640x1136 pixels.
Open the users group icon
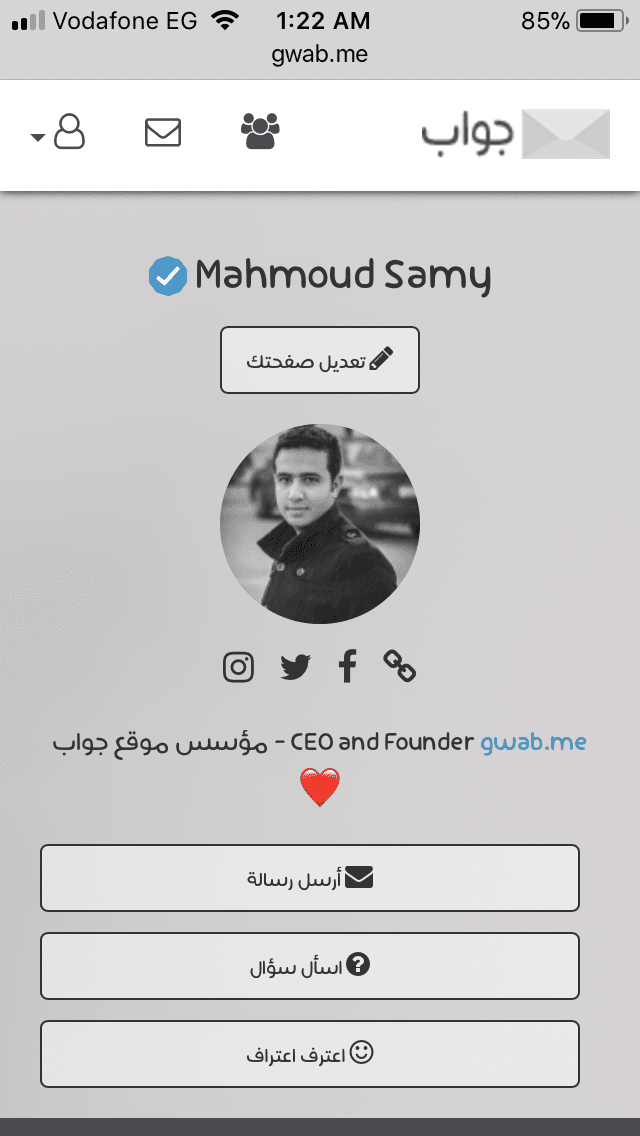260,132
